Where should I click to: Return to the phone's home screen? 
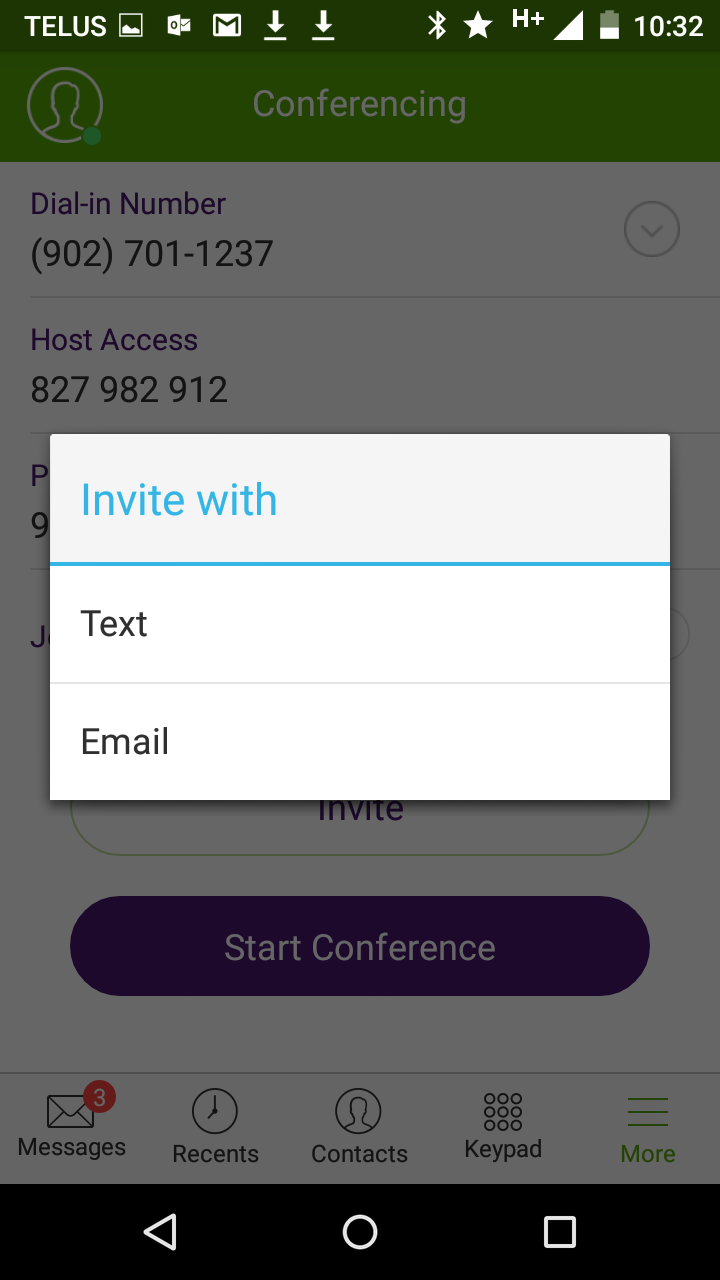pos(360,1232)
